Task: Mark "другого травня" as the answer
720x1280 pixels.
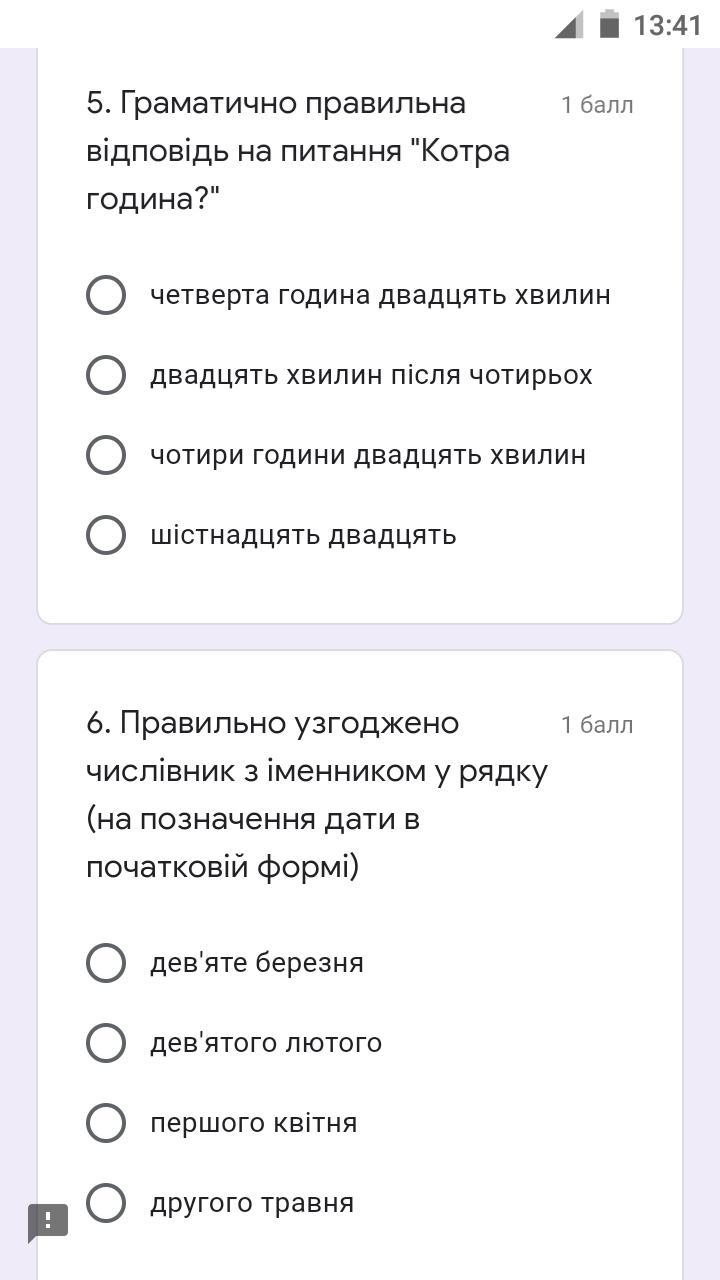Action: (x=106, y=1203)
